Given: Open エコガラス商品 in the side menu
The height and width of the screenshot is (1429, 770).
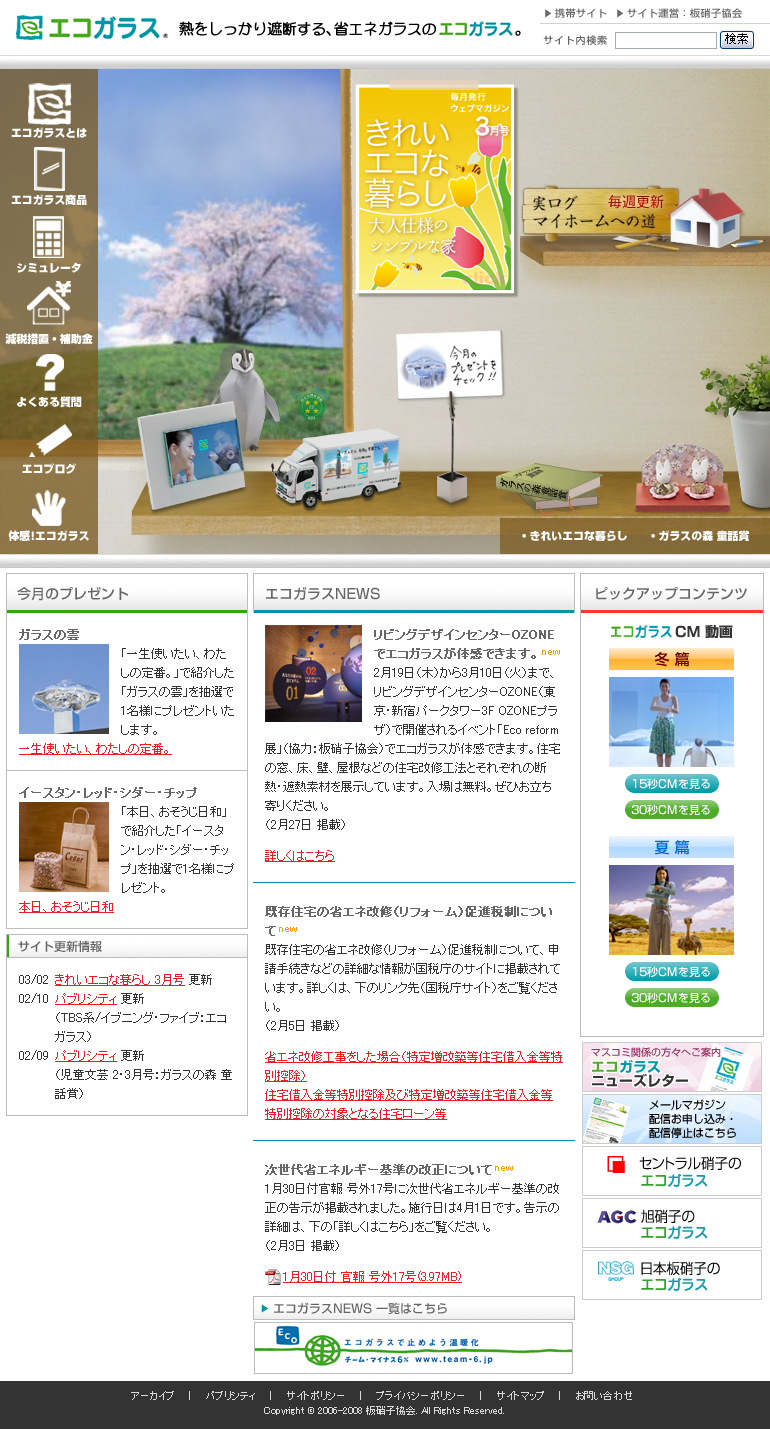Looking at the screenshot, I should point(49,177).
